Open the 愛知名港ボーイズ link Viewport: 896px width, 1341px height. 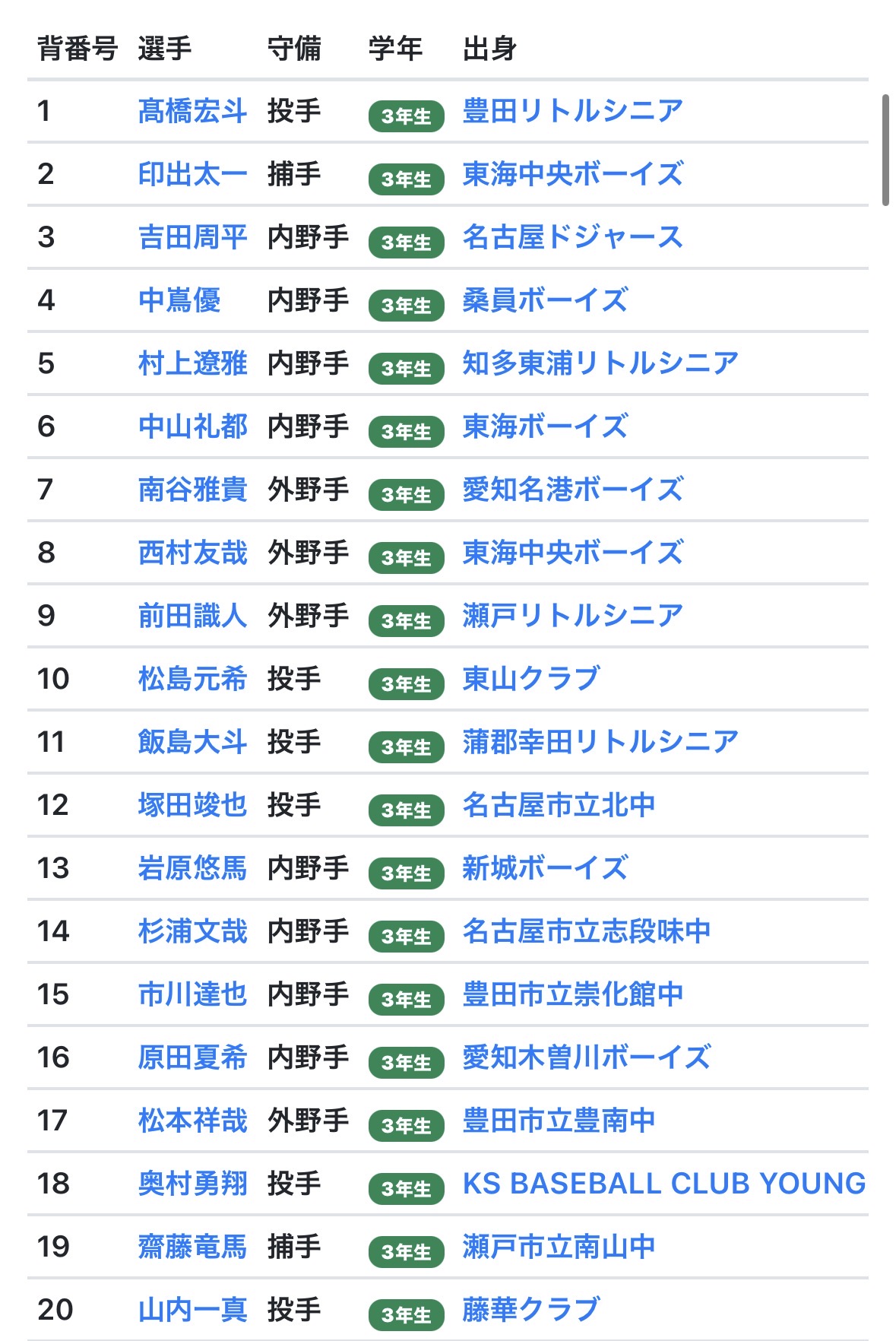pos(572,490)
